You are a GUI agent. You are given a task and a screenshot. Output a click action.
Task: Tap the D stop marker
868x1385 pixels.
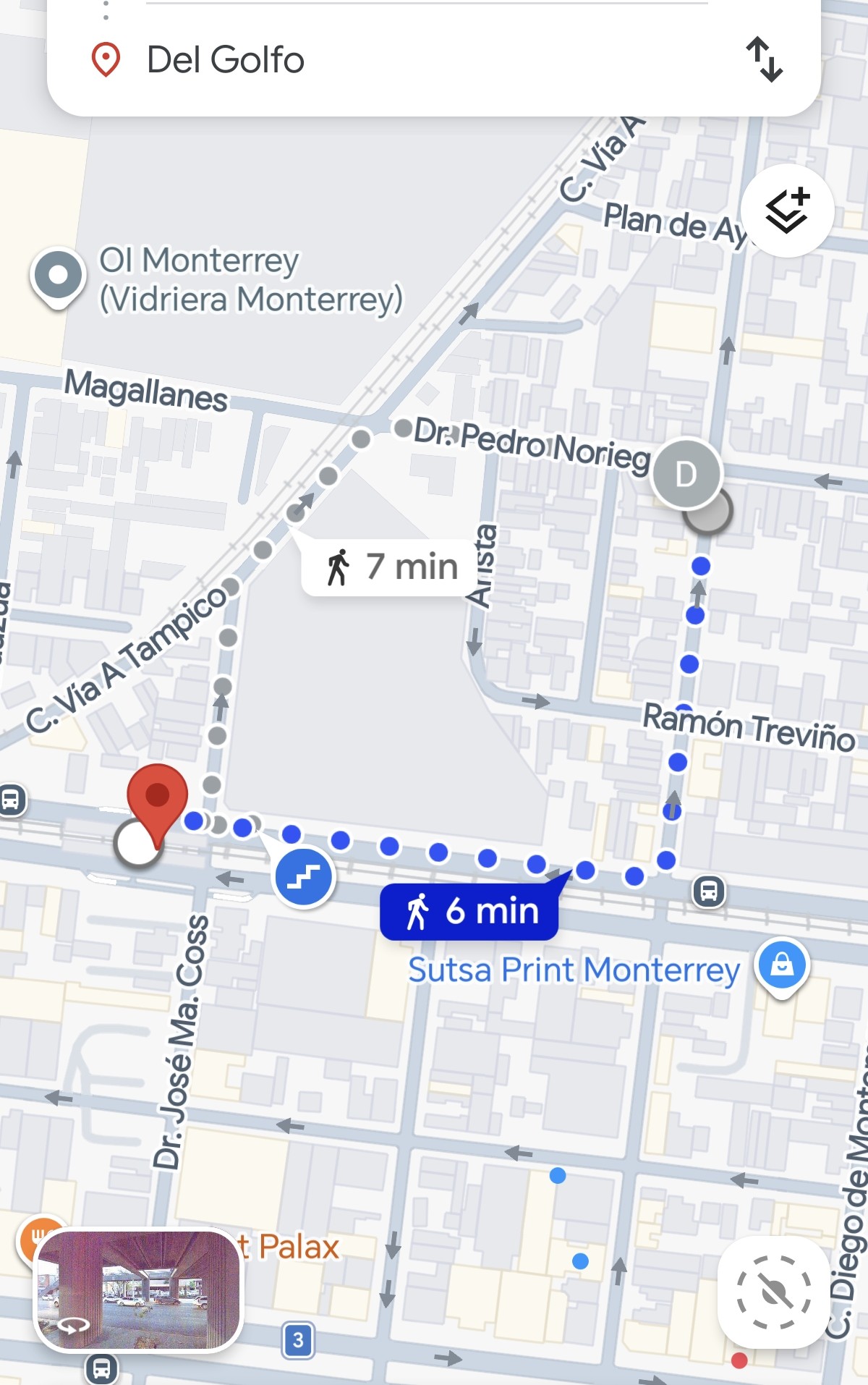click(x=686, y=474)
